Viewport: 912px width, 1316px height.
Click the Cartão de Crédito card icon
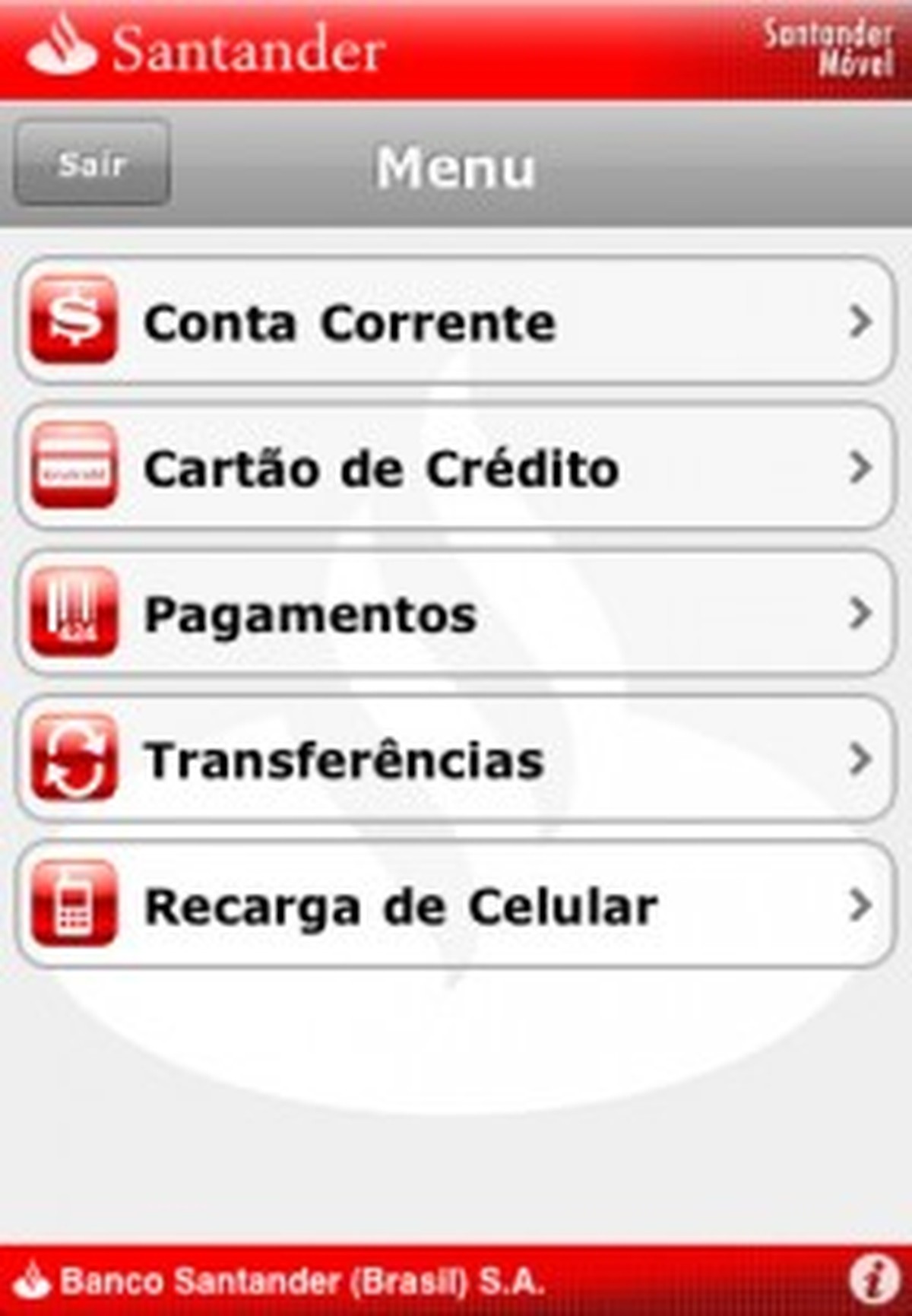tap(72, 469)
